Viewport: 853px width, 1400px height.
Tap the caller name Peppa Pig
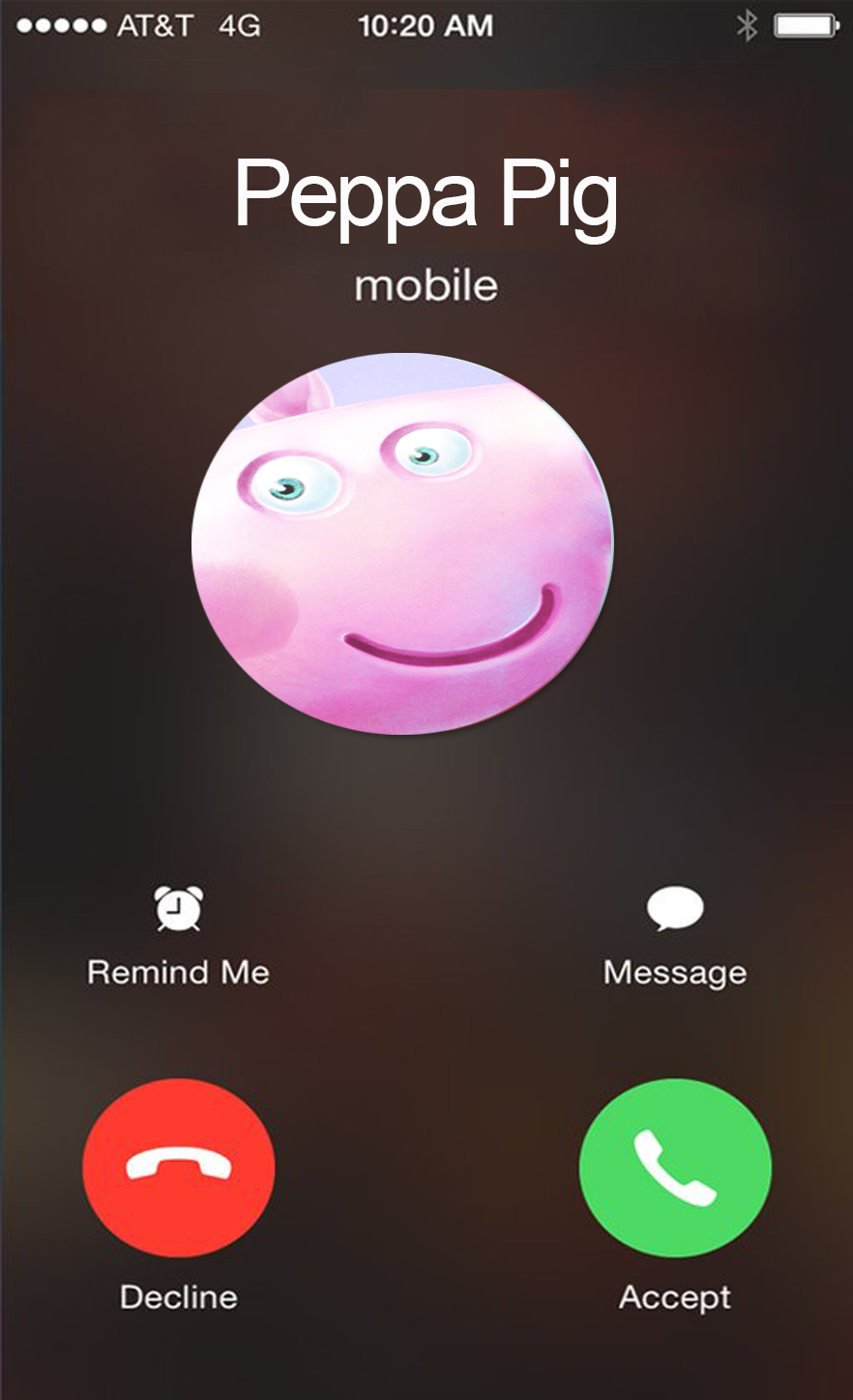[426, 197]
